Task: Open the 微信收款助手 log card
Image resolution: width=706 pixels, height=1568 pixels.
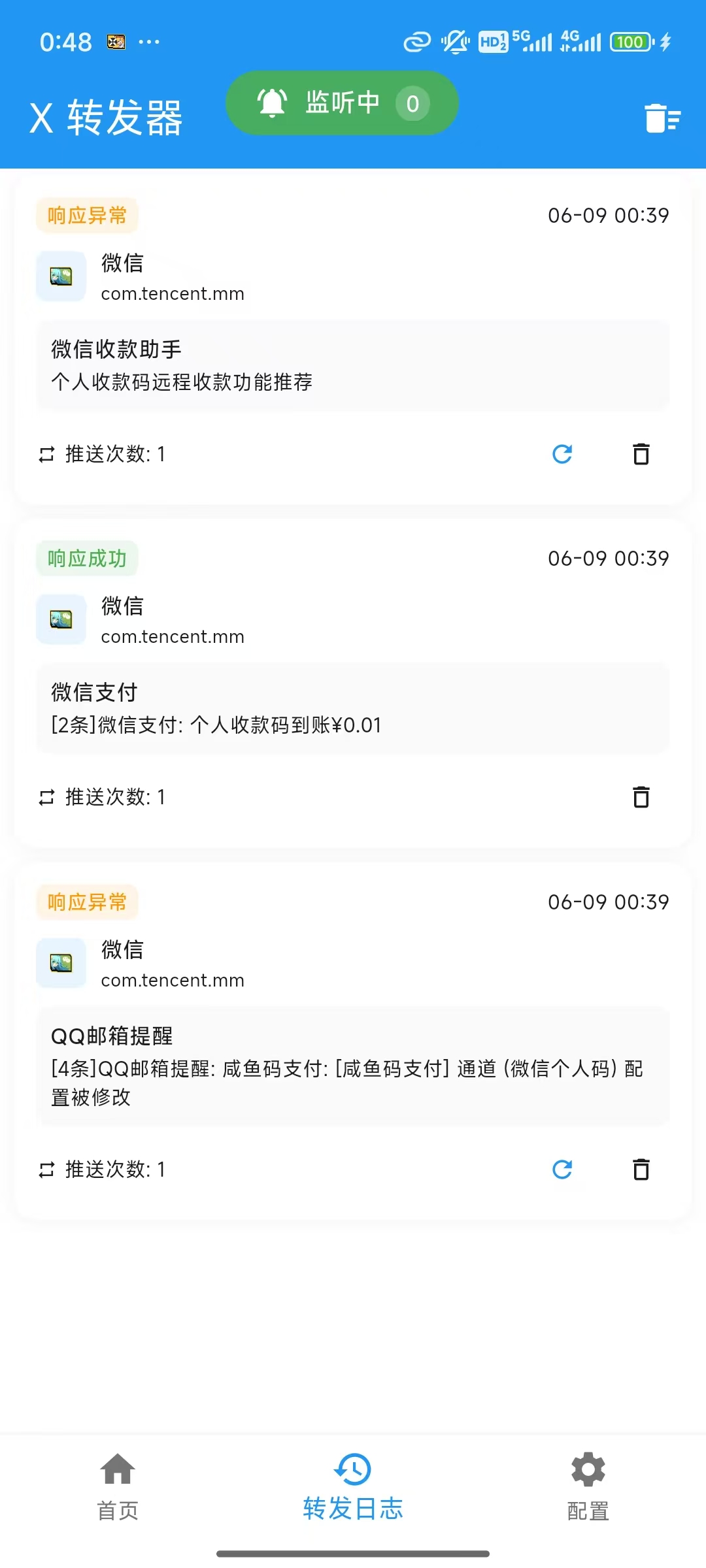Action: [353, 340]
